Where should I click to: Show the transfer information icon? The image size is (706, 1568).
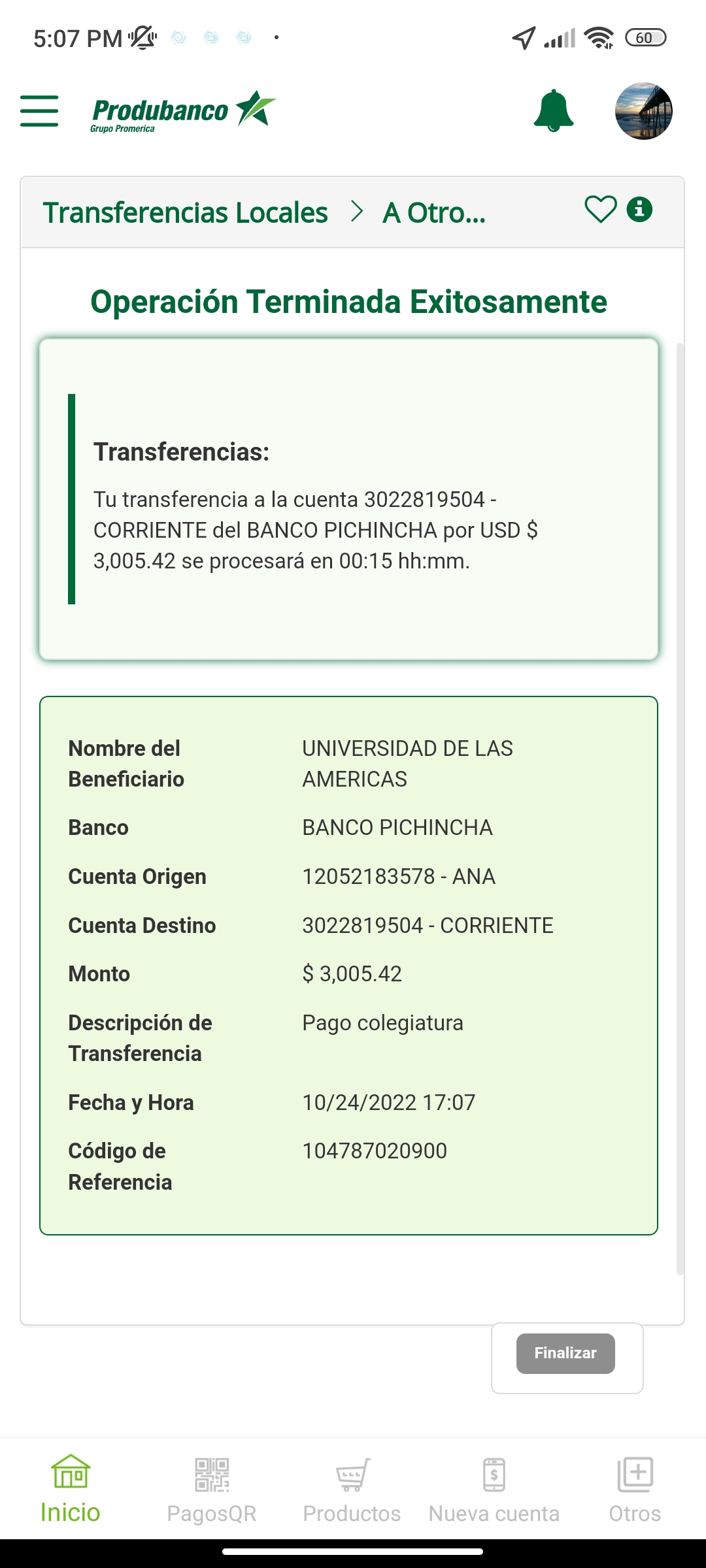point(639,210)
